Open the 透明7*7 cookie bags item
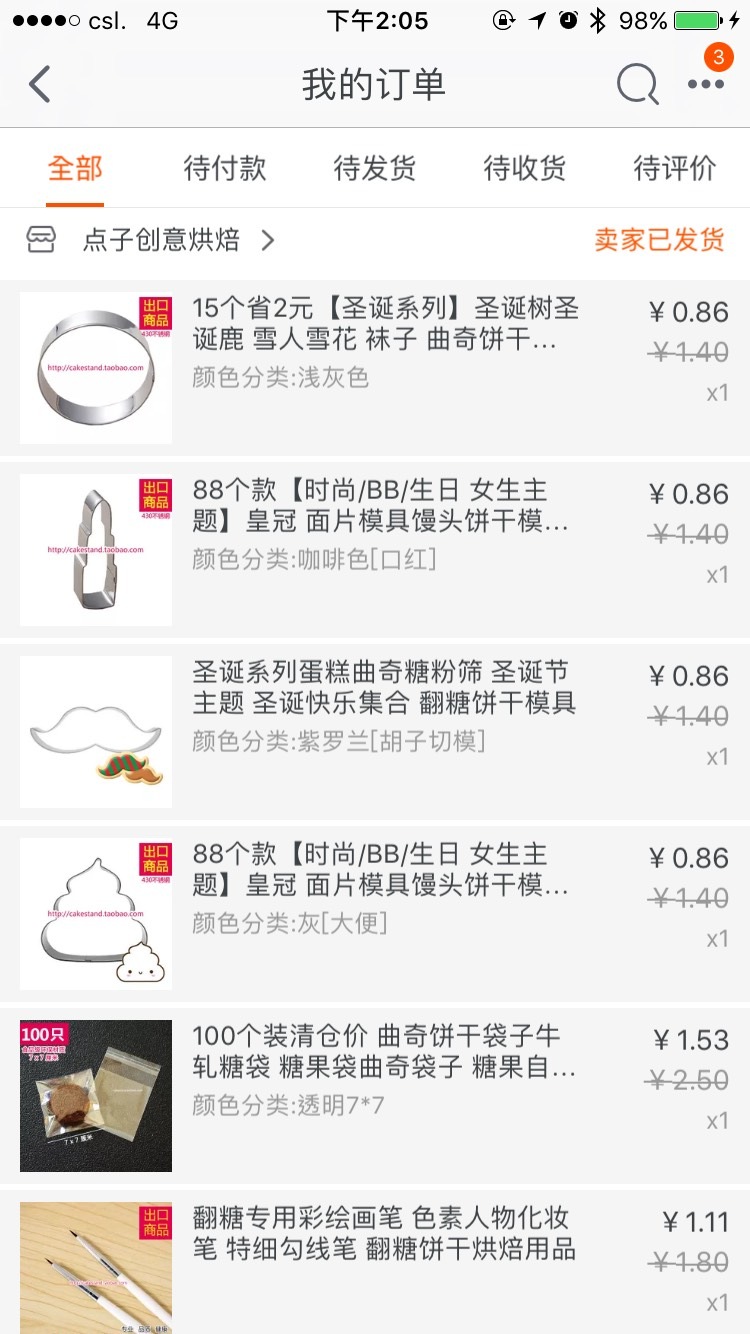 (375, 1096)
